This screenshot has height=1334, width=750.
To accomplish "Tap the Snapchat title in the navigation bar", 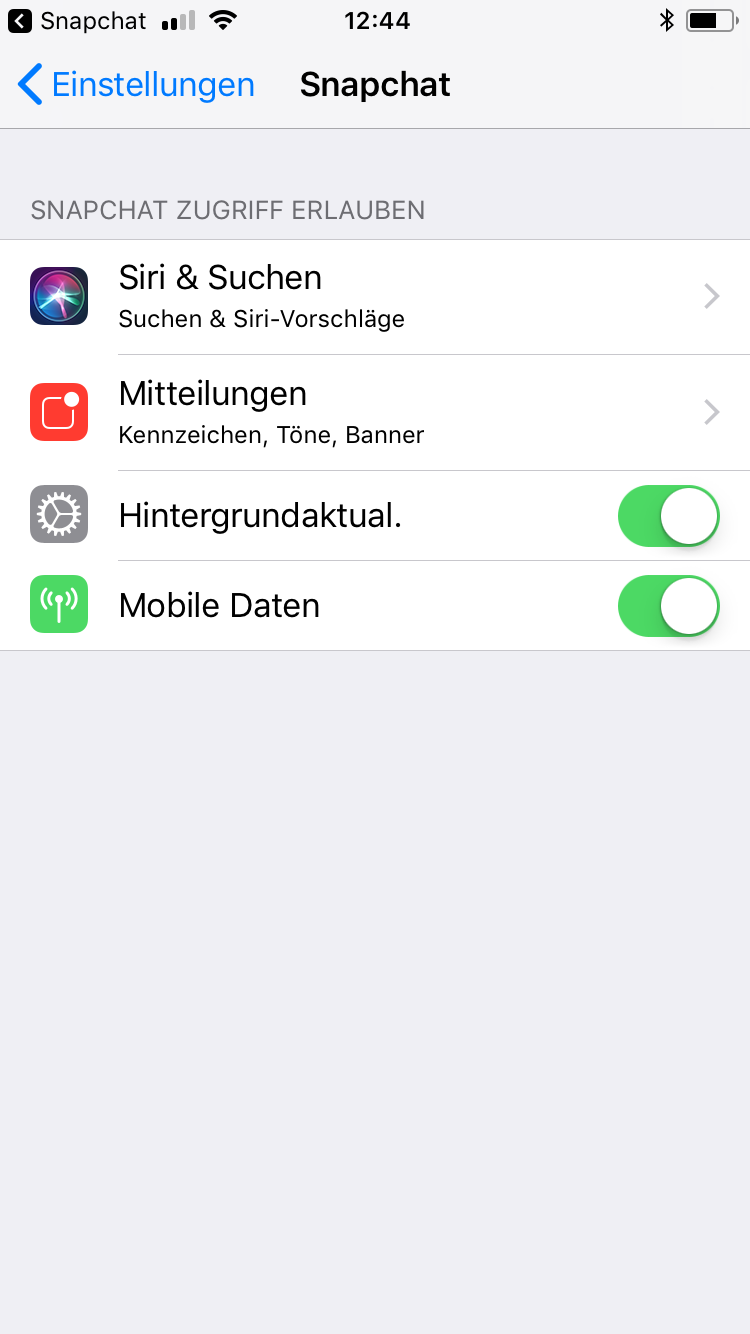I will (375, 85).
